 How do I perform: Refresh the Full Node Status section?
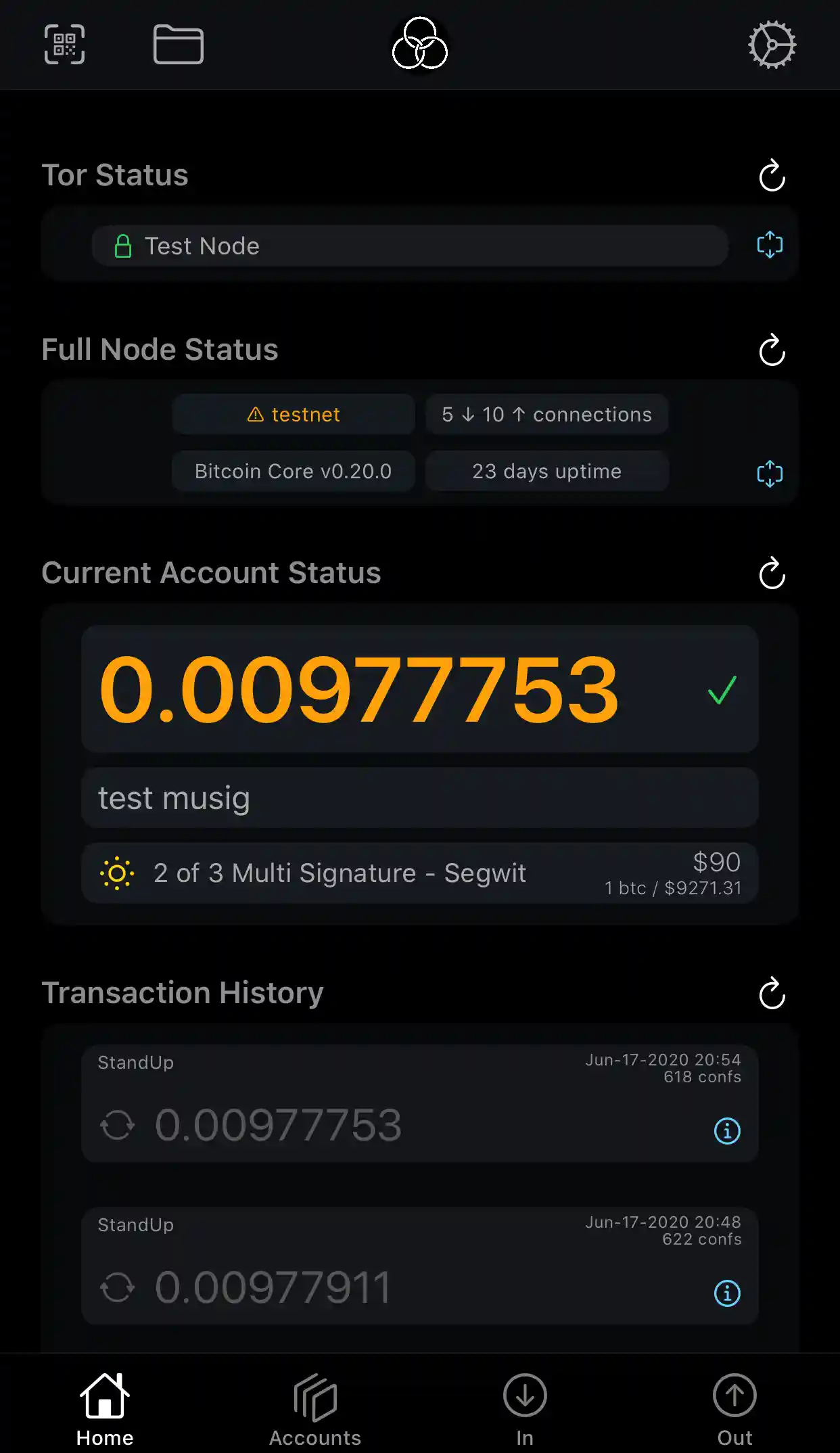[x=772, y=350]
